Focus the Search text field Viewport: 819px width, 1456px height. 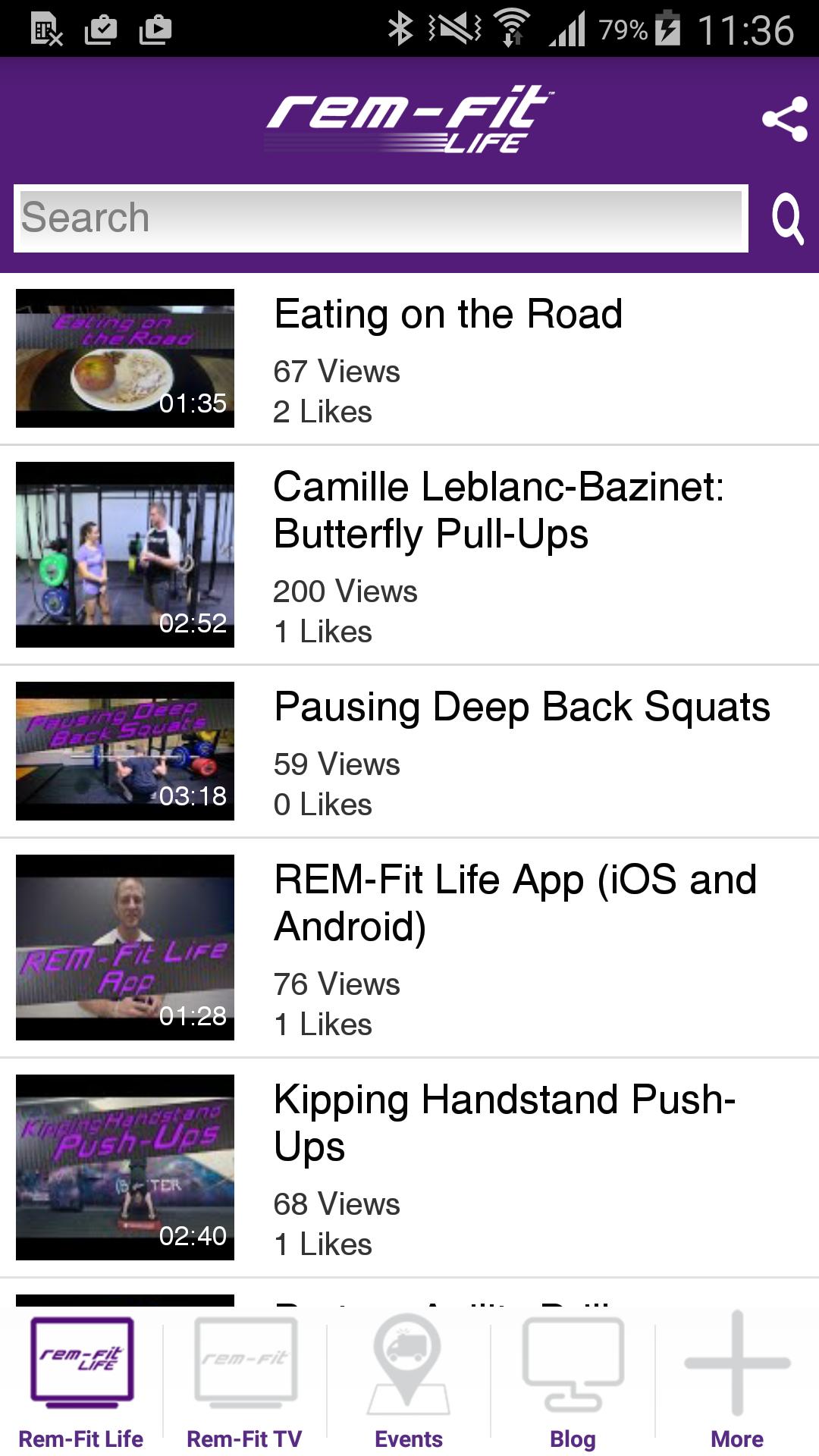coord(381,218)
